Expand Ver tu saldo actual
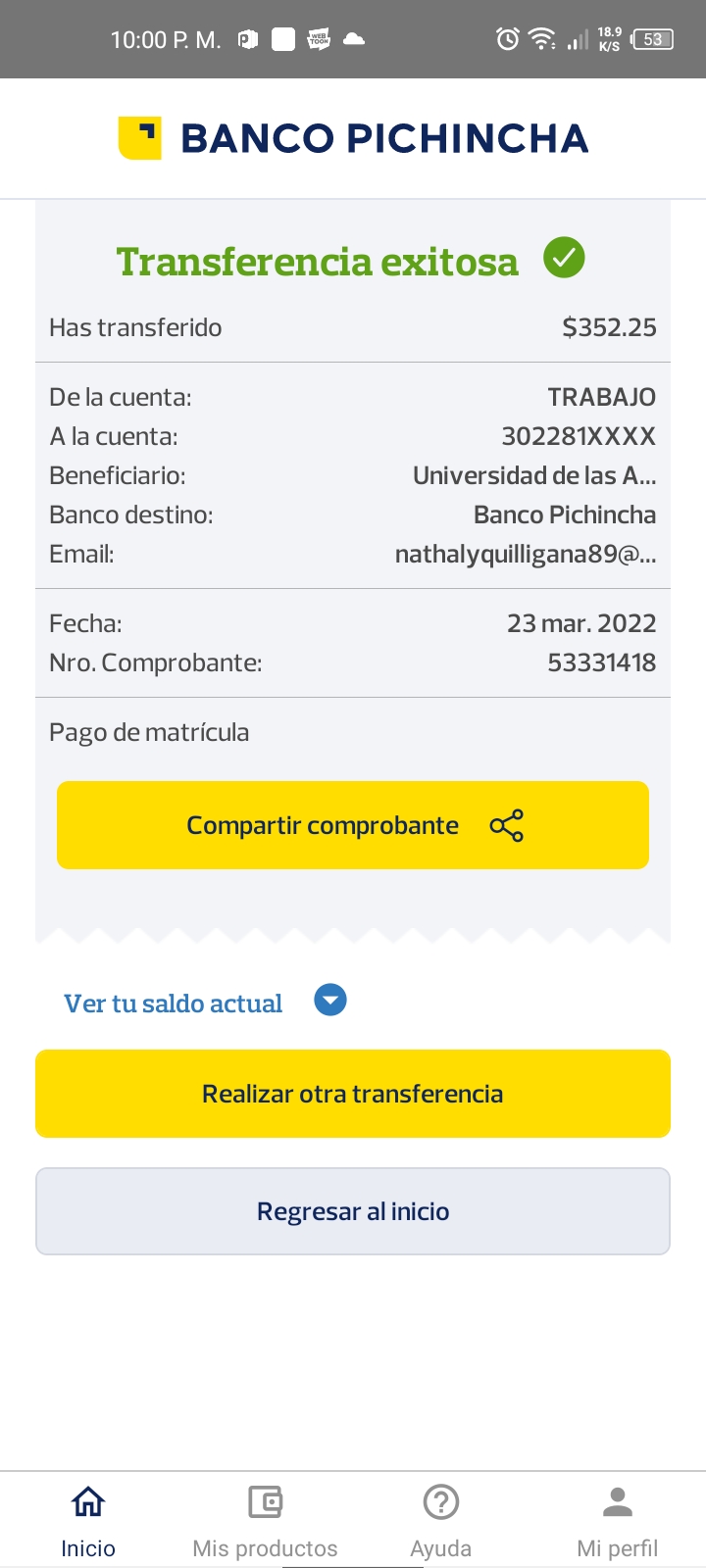The width and height of the screenshot is (706, 1568). click(x=329, y=1001)
